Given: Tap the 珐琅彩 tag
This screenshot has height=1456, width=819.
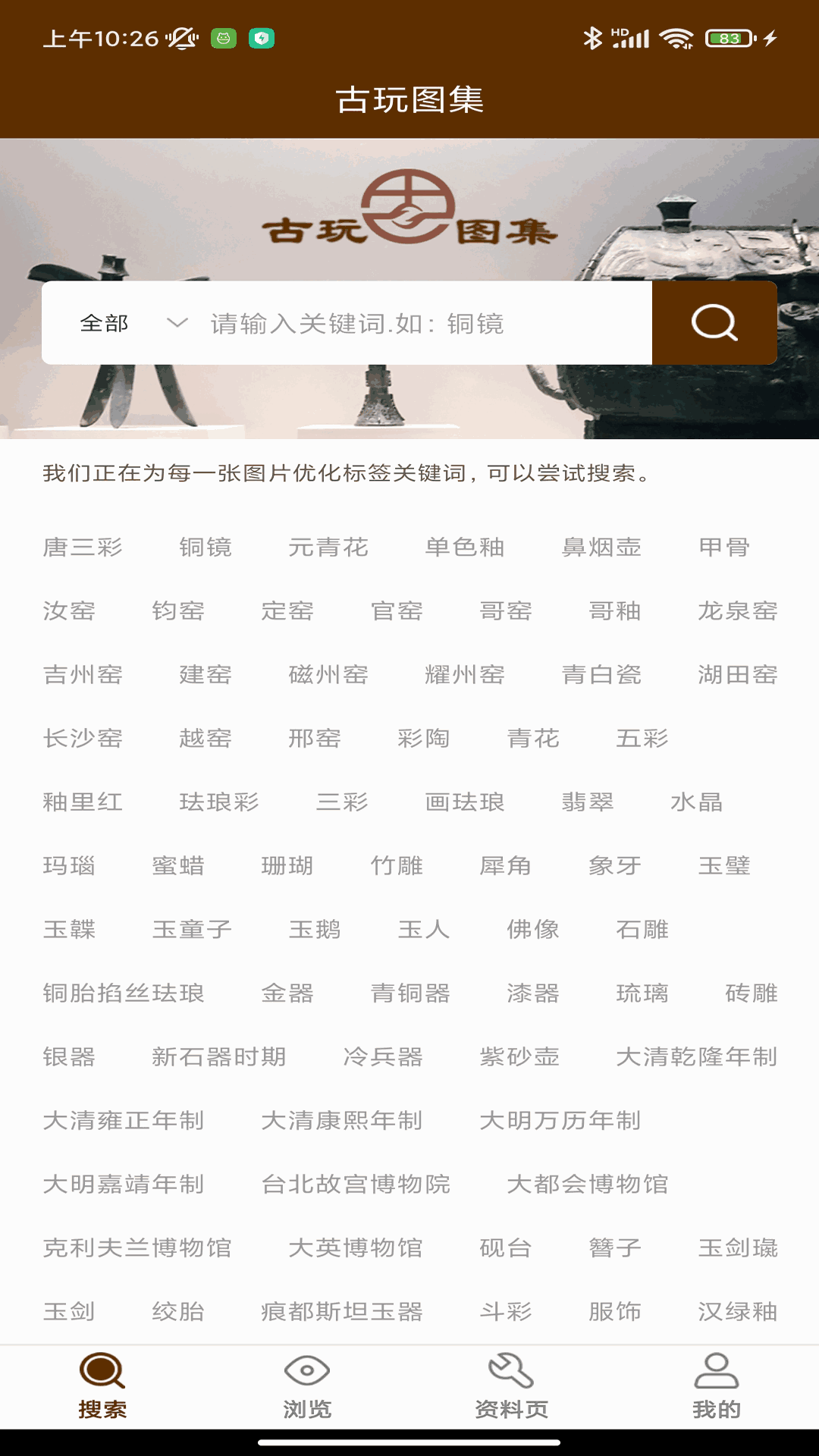Looking at the screenshot, I should coord(219,802).
